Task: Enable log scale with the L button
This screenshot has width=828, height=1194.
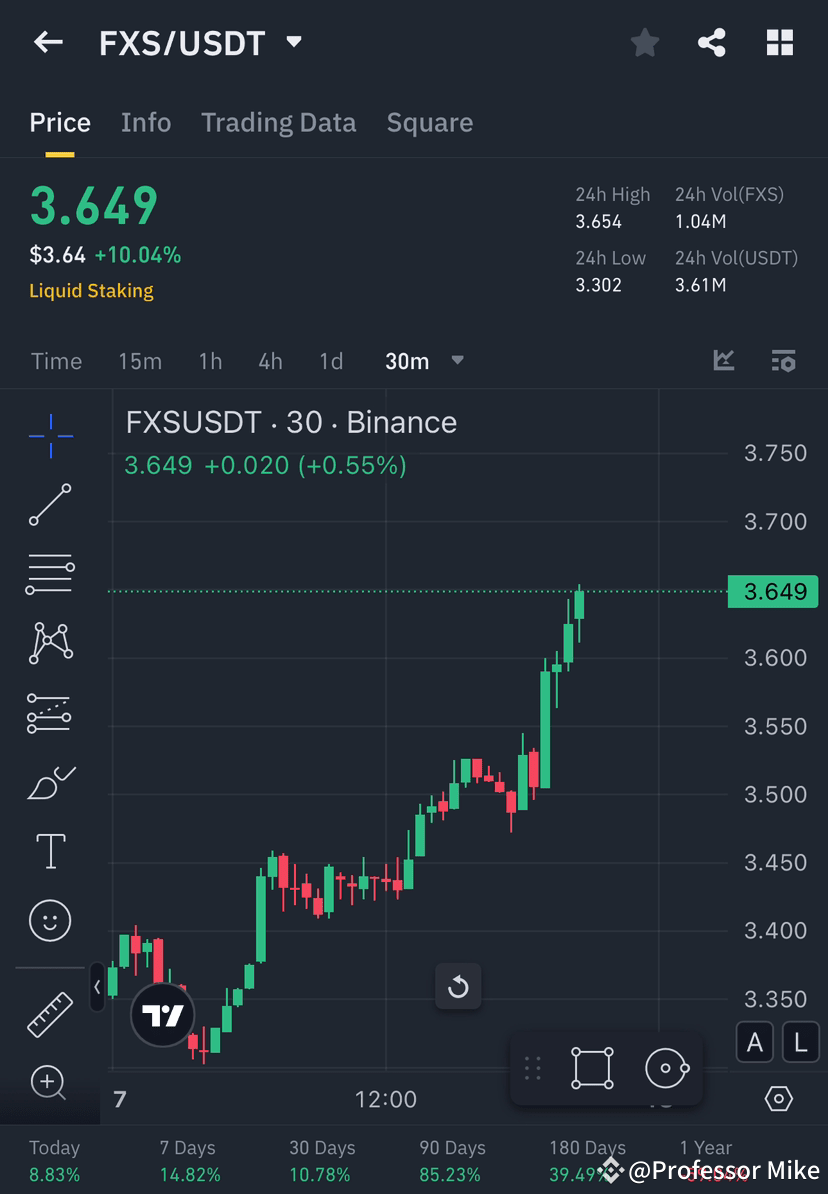Action: point(800,1042)
